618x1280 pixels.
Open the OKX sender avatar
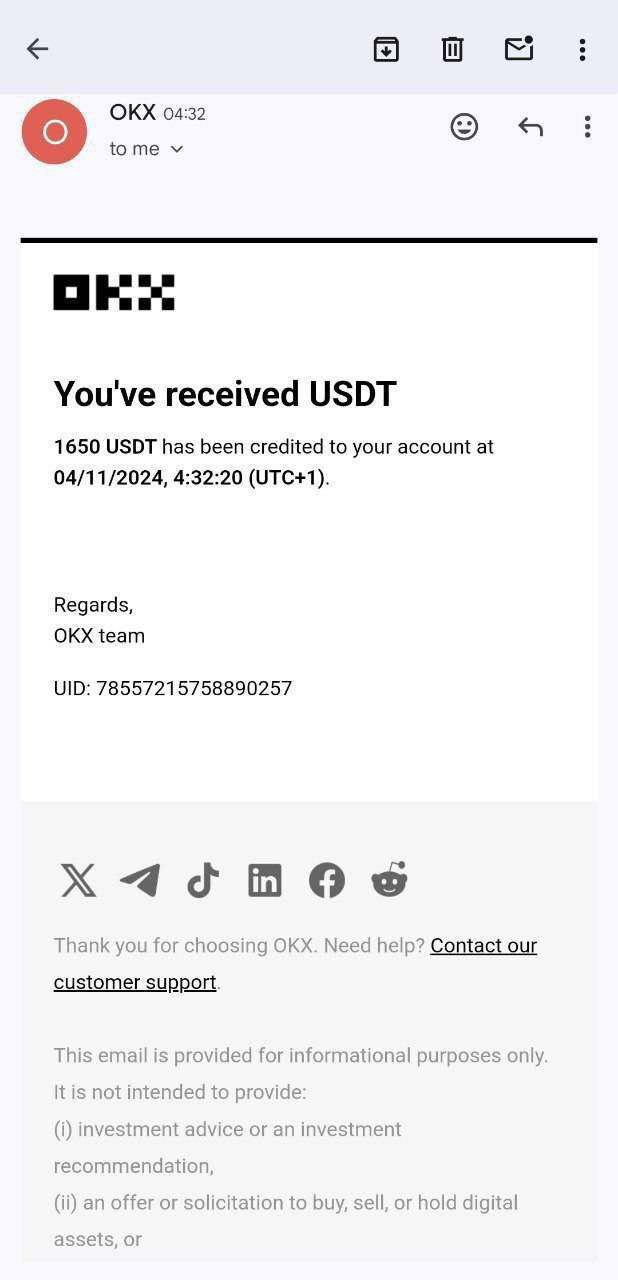click(54, 131)
